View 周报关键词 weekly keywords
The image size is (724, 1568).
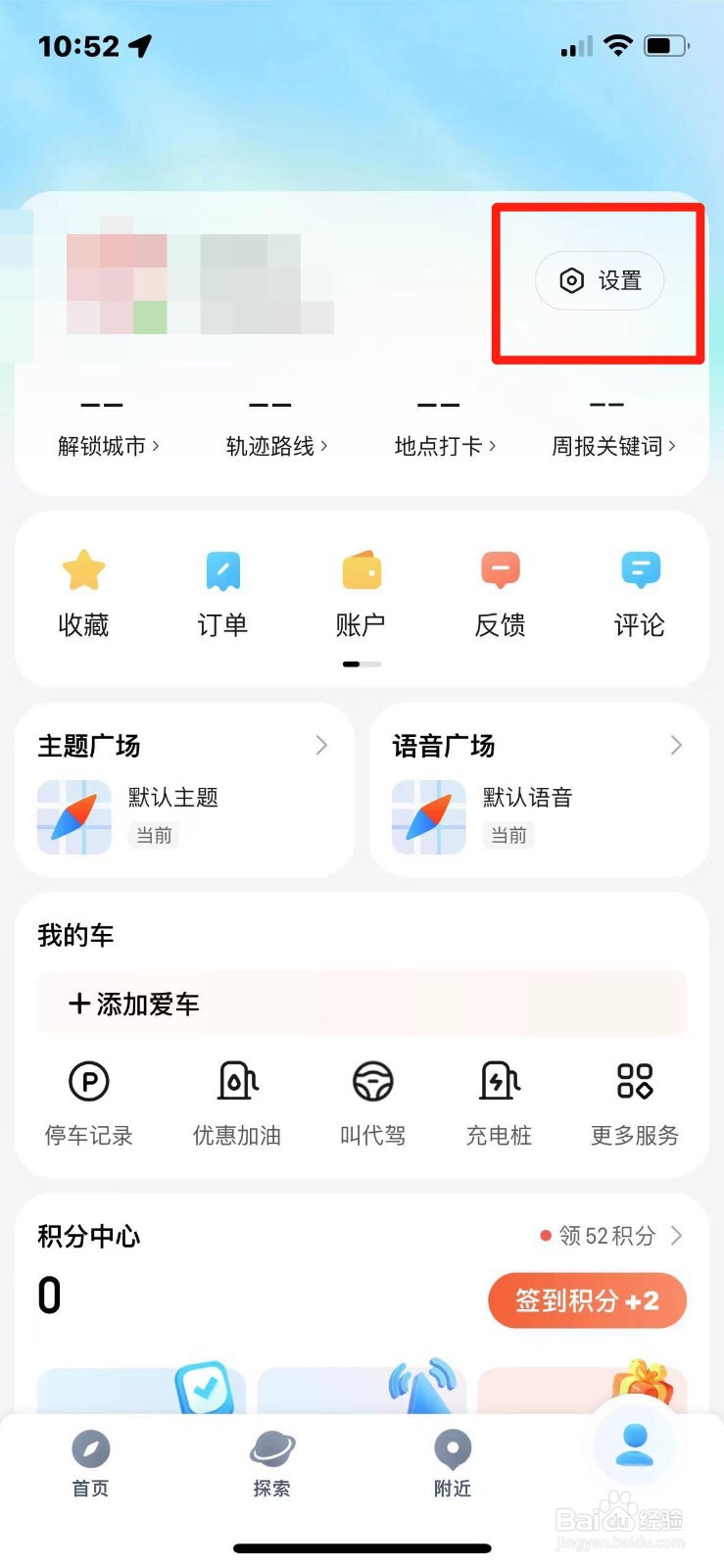tap(613, 446)
